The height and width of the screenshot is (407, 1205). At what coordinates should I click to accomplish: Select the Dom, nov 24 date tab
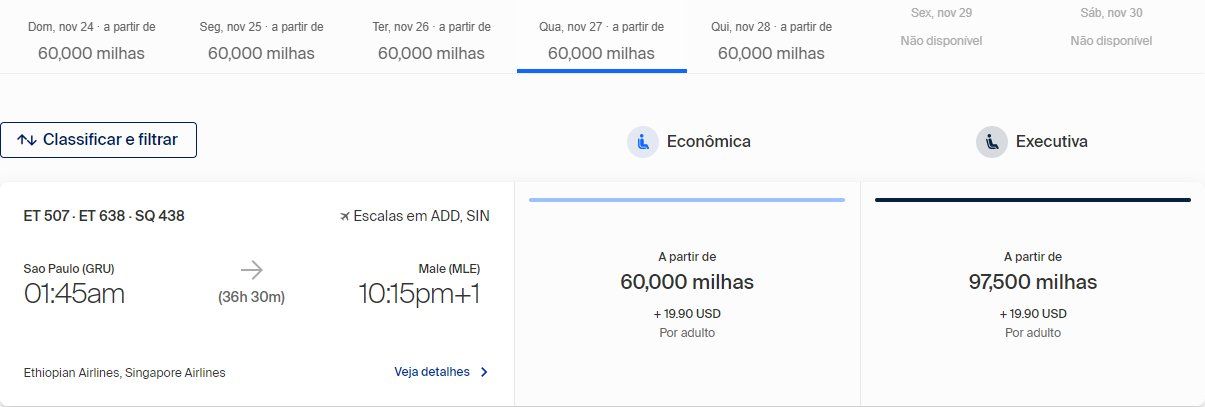click(91, 40)
